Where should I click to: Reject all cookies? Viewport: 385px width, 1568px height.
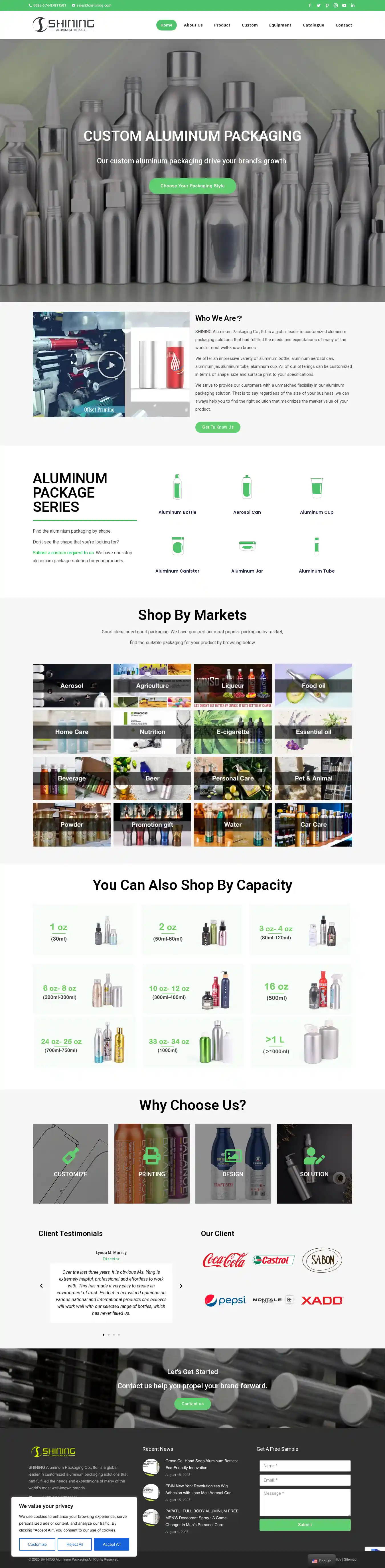coord(75,1544)
